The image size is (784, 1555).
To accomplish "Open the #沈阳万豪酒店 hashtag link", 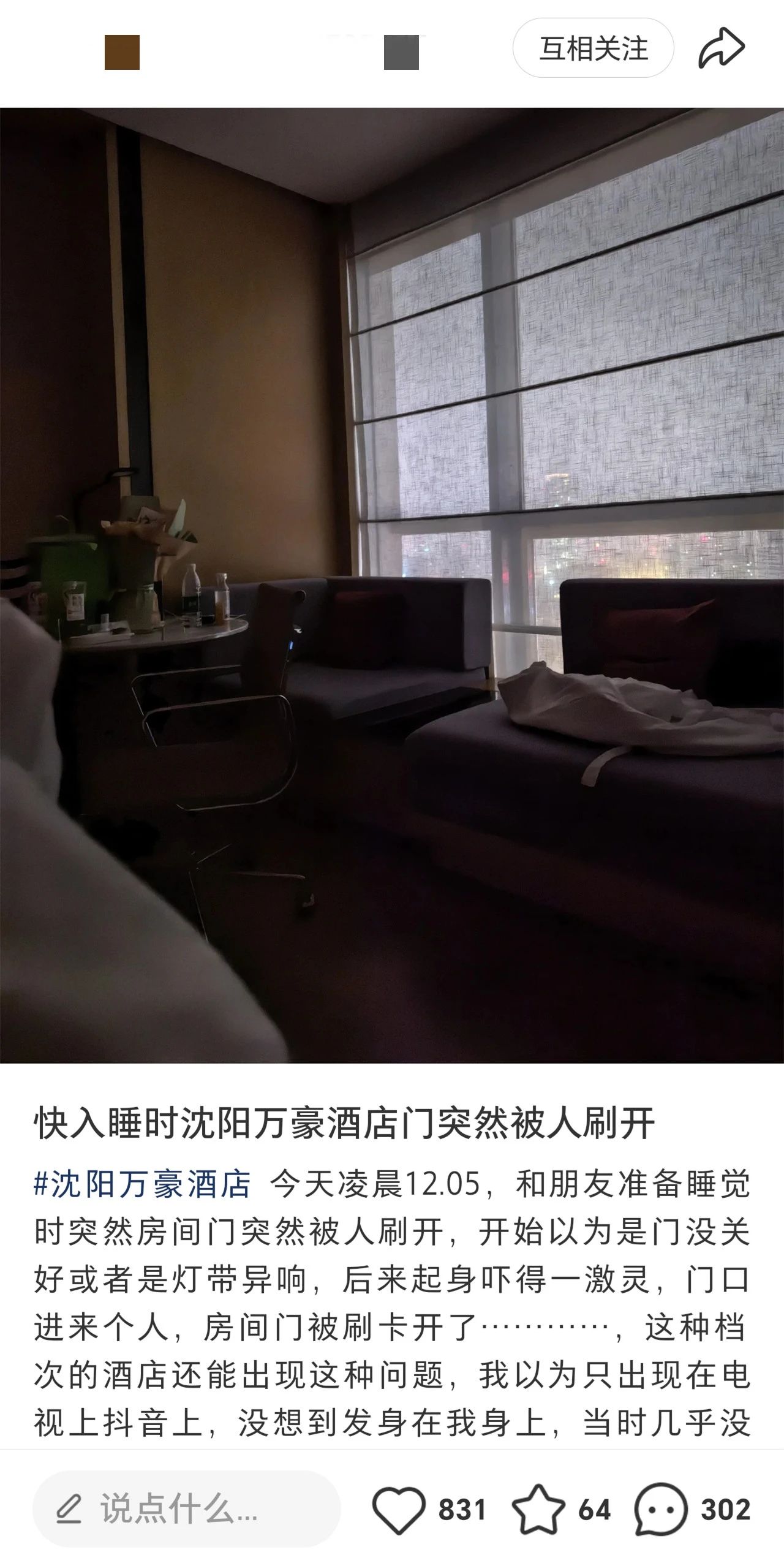I will (x=142, y=1184).
